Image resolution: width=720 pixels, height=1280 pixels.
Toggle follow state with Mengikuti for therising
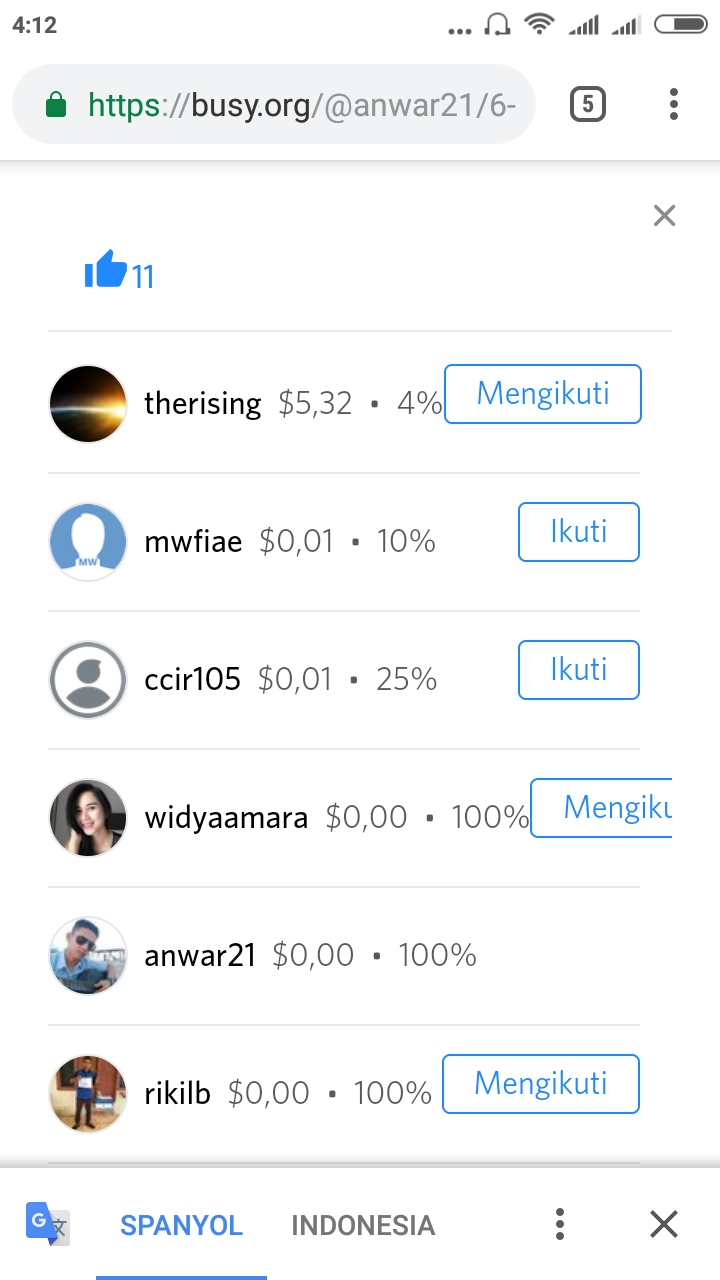pos(542,394)
